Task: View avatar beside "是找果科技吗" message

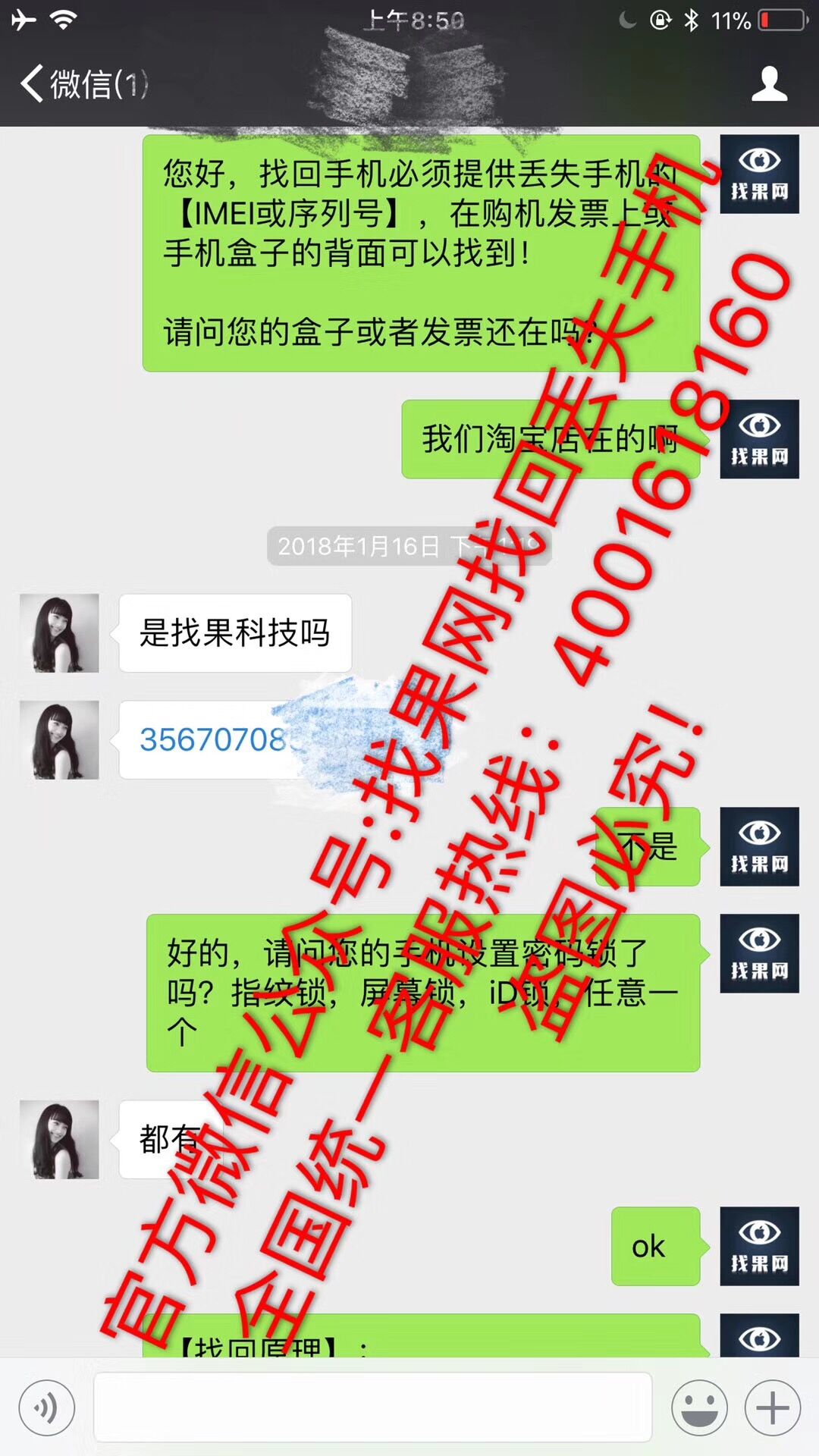Action: (x=59, y=633)
